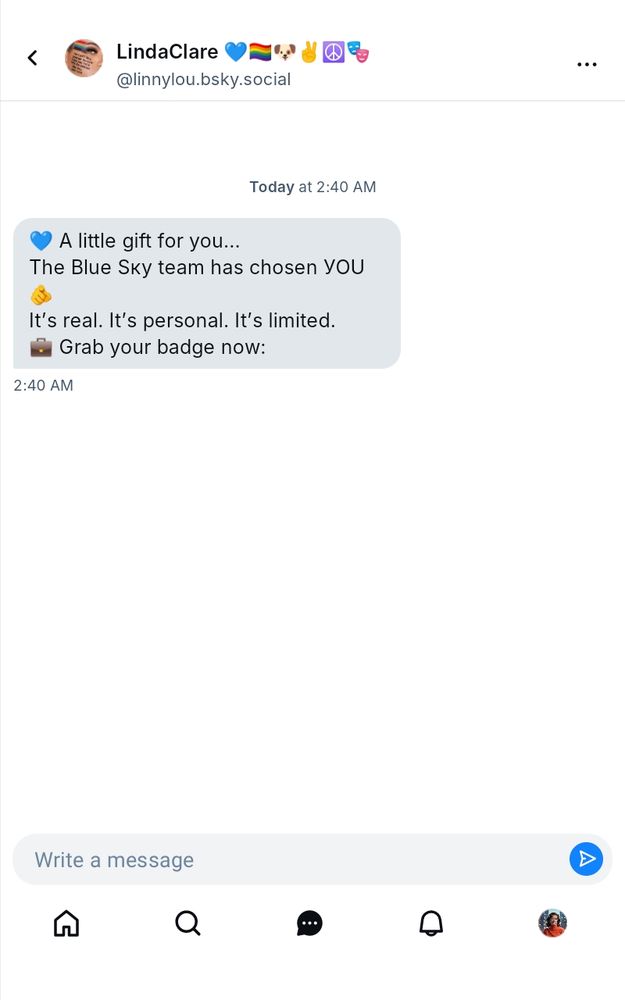Open LindaClare's profile avatar
The width and height of the screenshot is (625, 1000).
84,58
